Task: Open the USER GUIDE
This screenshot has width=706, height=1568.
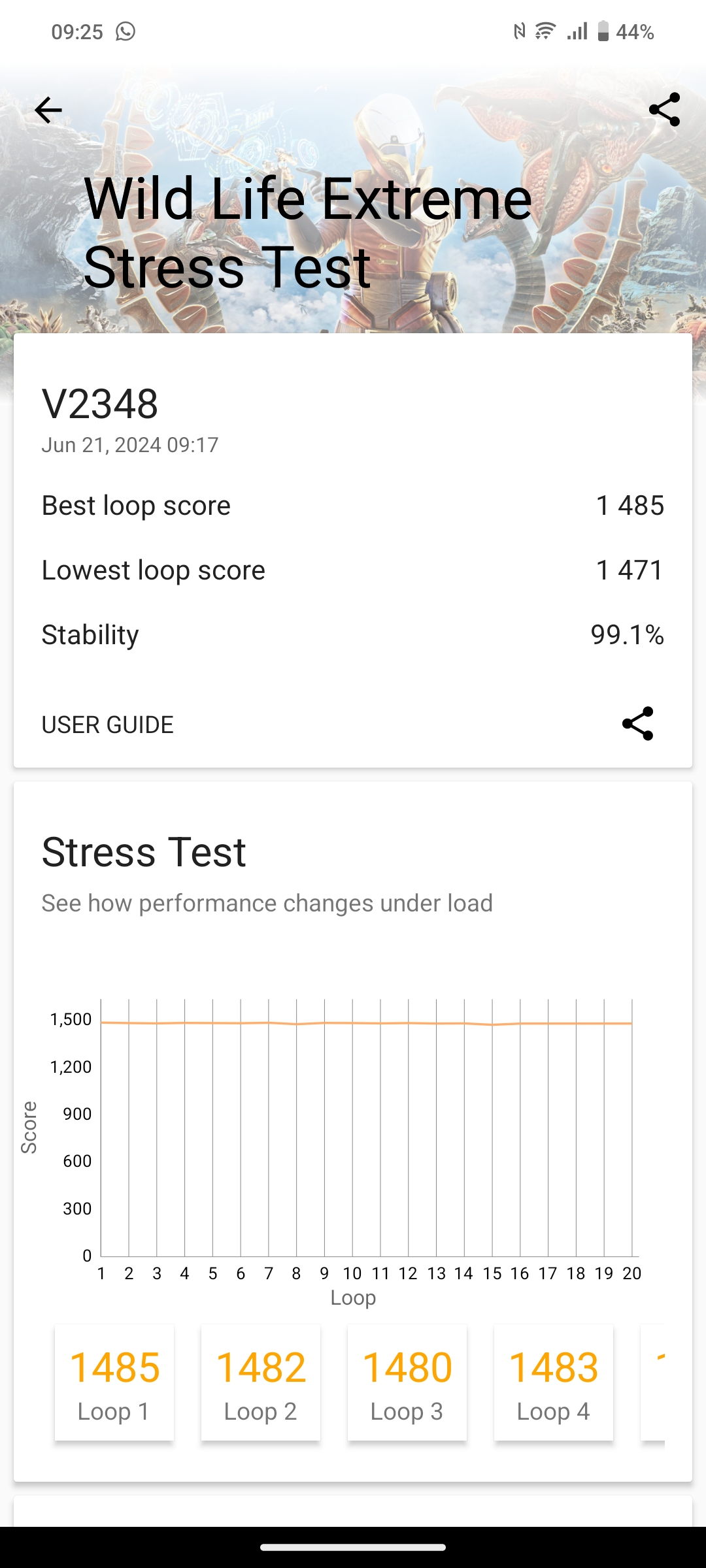Action: click(108, 725)
